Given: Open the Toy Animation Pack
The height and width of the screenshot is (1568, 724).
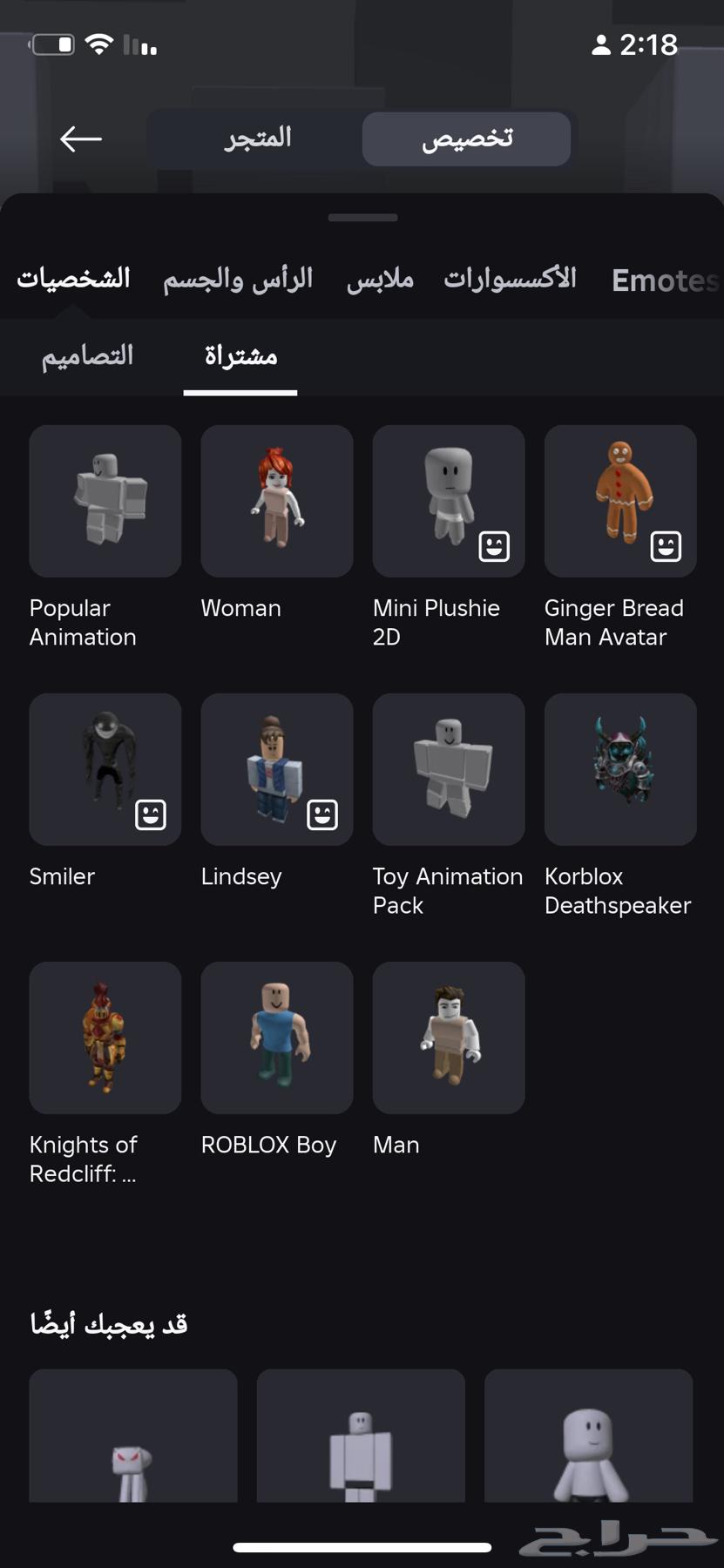Looking at the screenshot, I should (x=449, y=769).
